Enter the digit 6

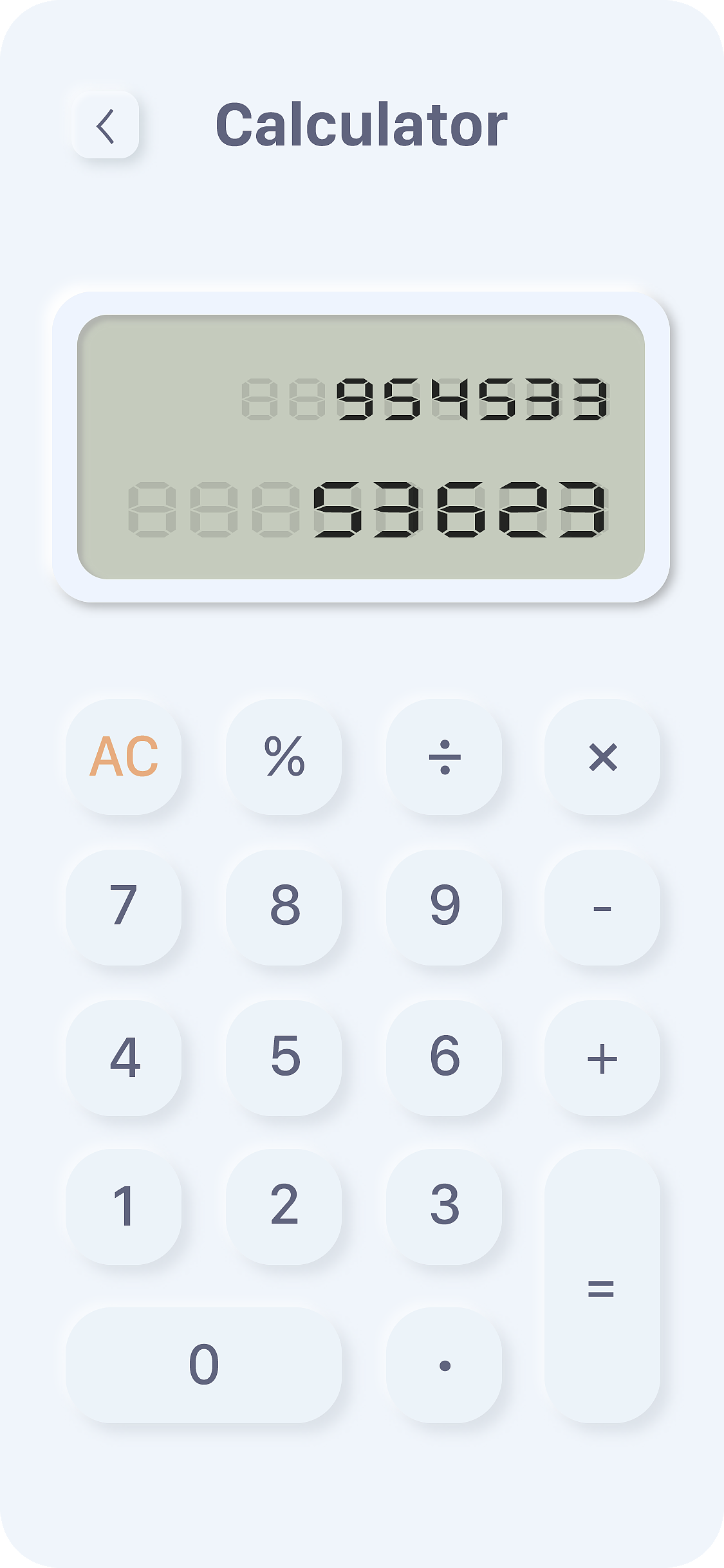[444, 1058]
